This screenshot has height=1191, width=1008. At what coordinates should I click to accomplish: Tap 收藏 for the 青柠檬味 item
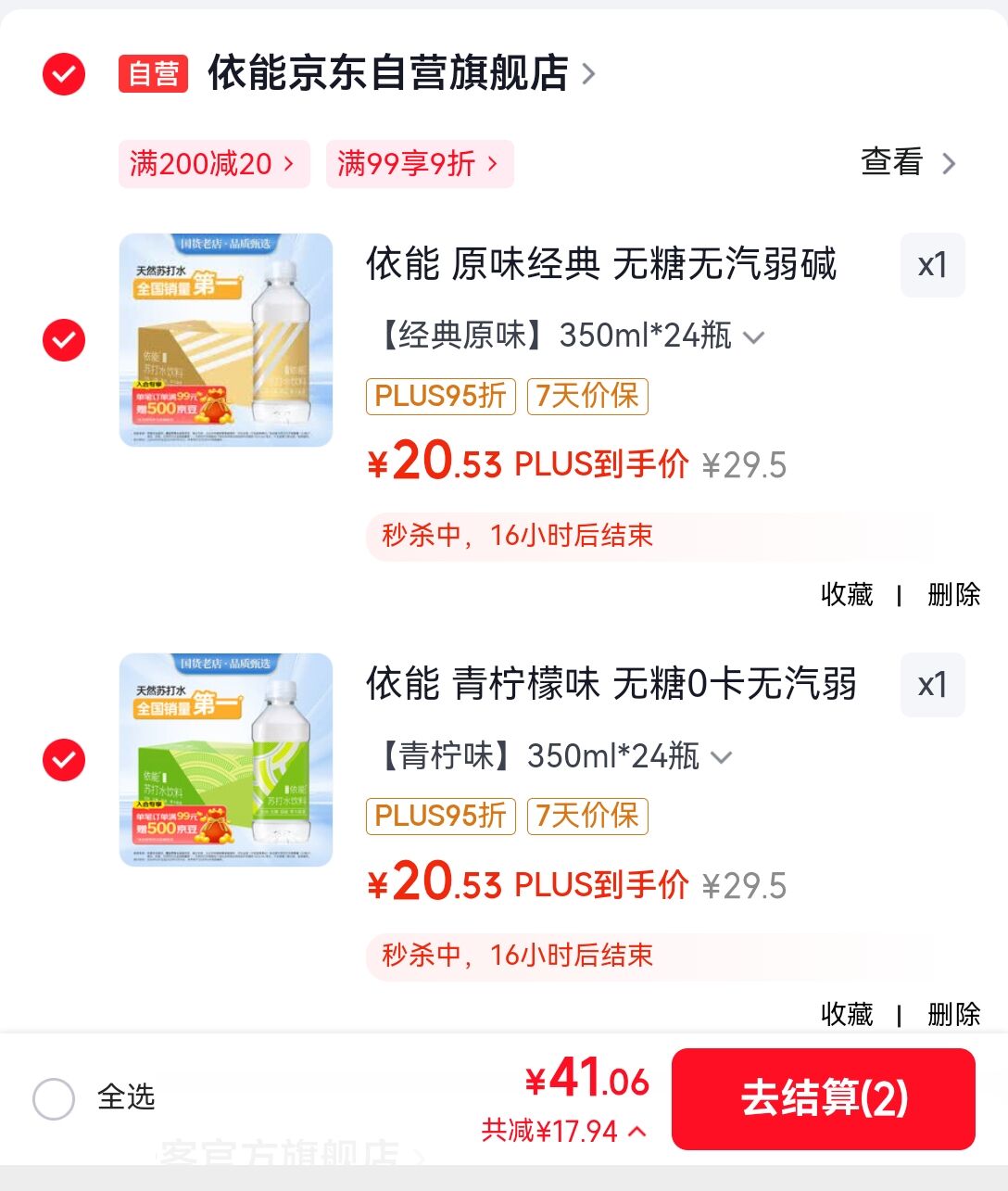(847, 1014)
